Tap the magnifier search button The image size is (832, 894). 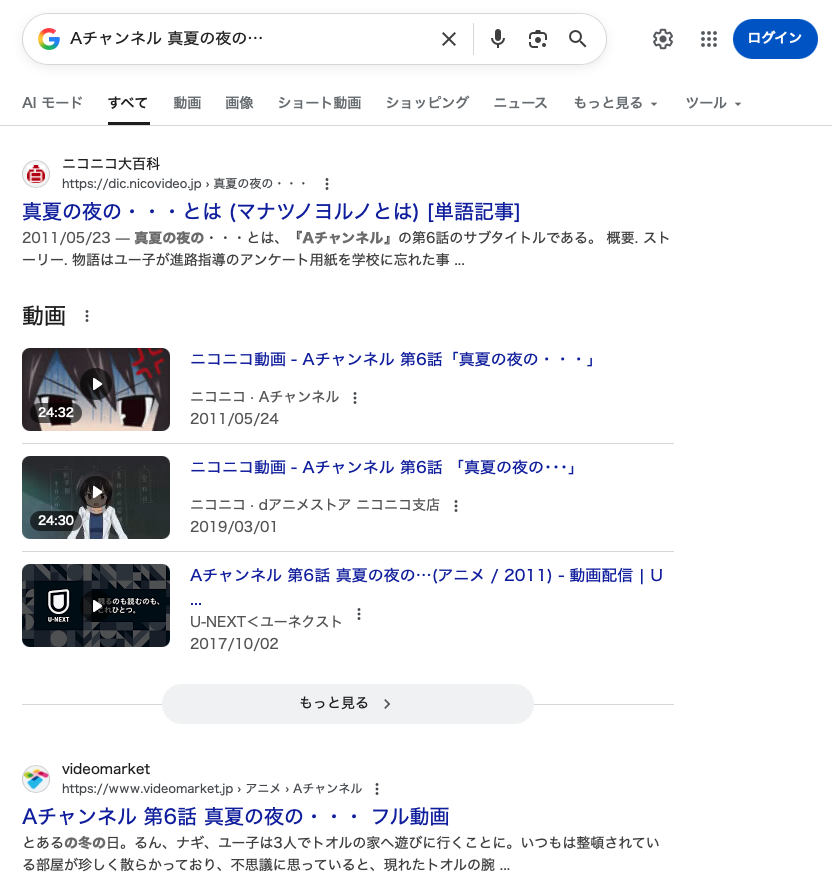point(577,39)
